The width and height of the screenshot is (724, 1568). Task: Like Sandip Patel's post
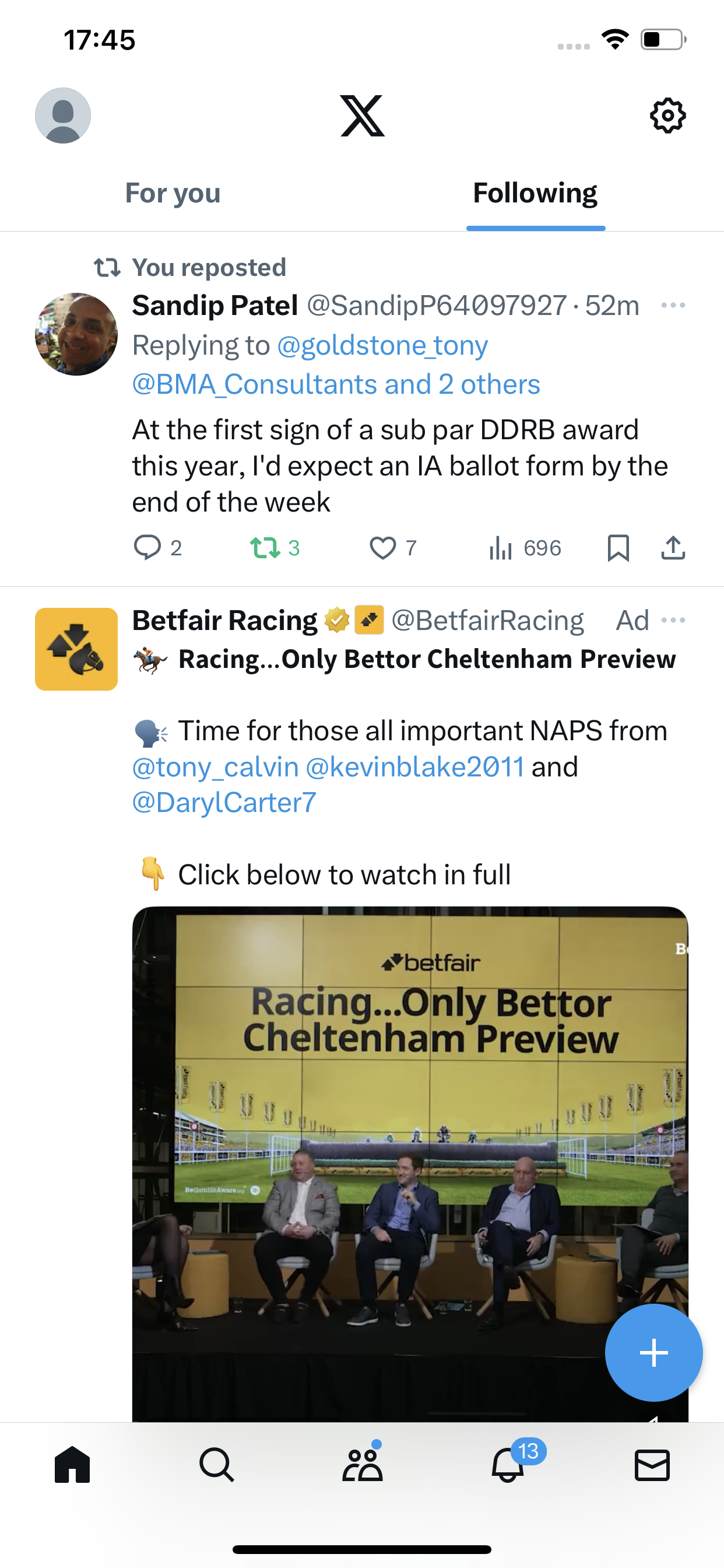(393, 547)
